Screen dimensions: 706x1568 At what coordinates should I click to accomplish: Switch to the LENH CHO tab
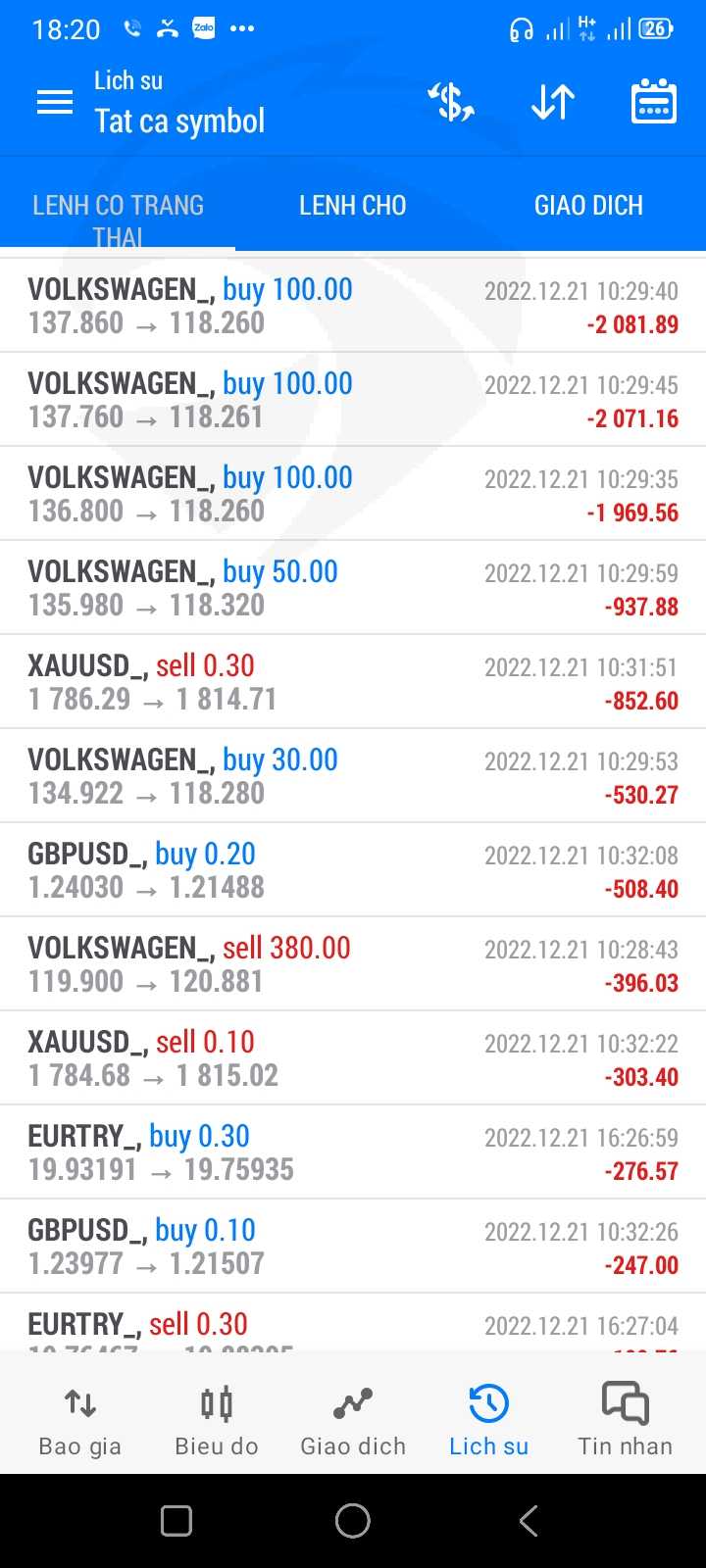[x=352, y=206]
